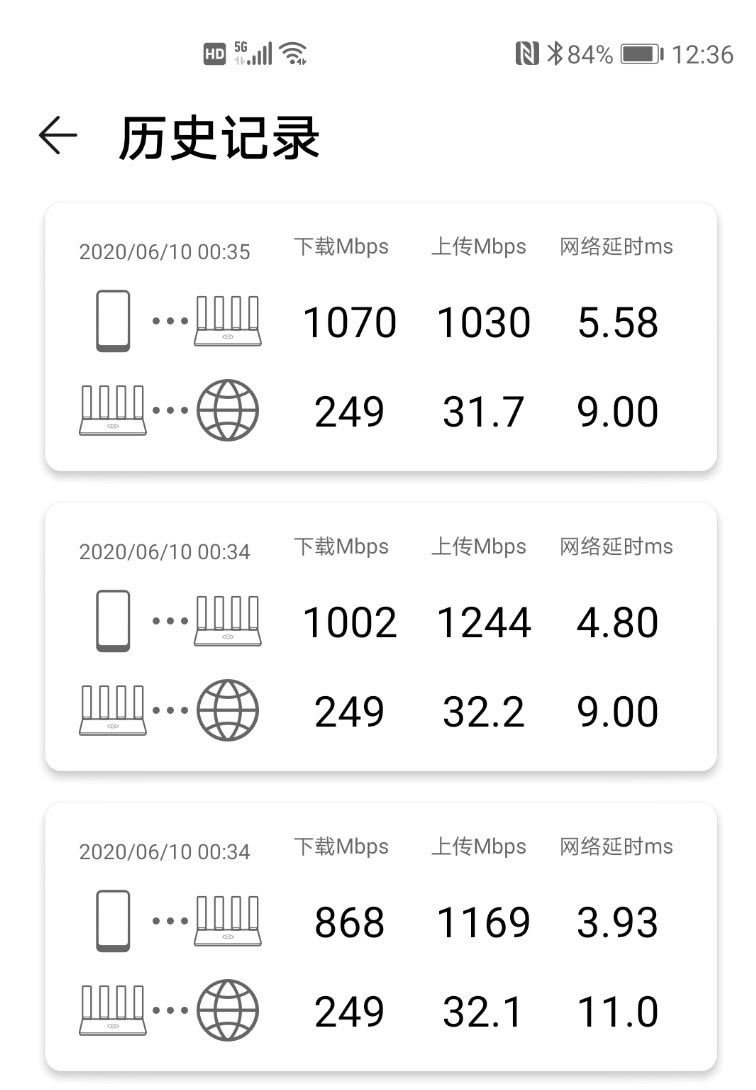The image size is (756, 1090).
Task: Tap the back arrow beside 历史记录
Action: pyautogui.click(x=57, y=137)
